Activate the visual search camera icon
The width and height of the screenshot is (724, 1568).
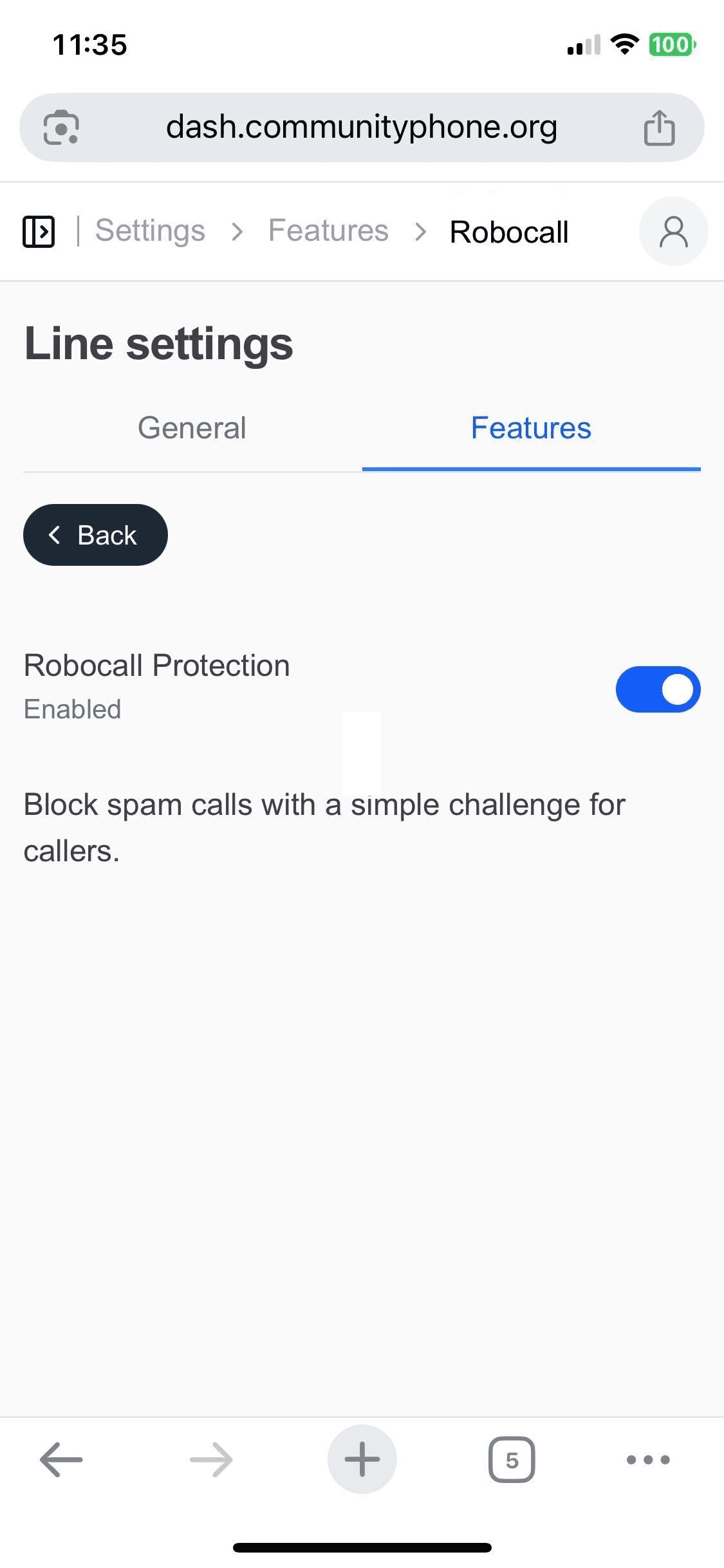(x=61, y=127)
